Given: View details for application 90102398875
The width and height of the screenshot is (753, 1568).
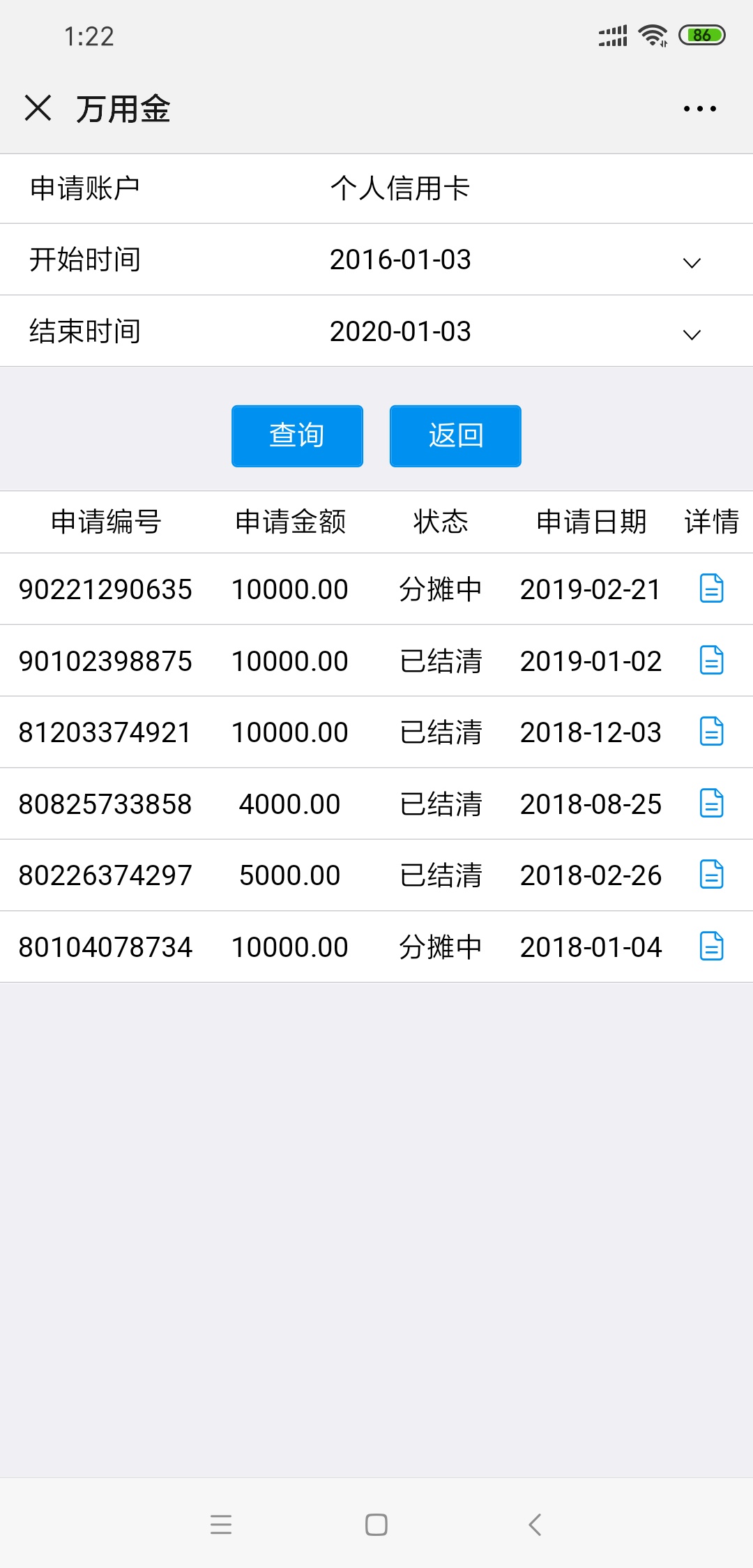Looking at the screenshot, I should click(x=711, y=661).
